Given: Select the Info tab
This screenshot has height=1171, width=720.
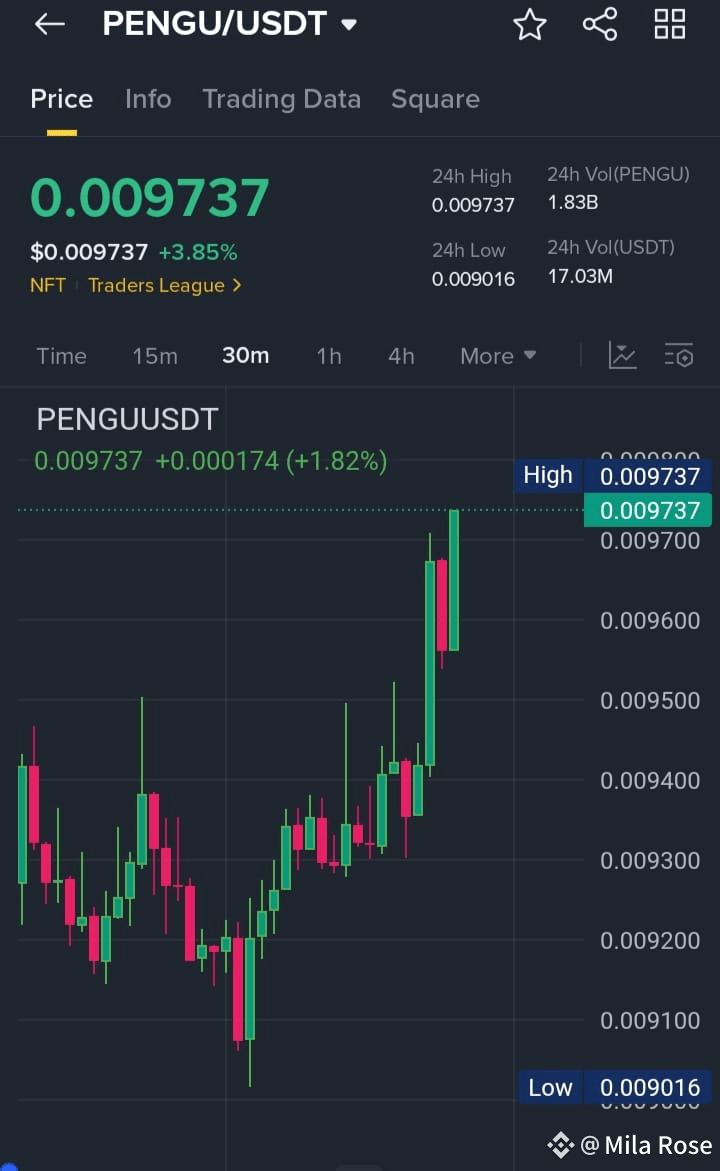Looking at the screenshot, I should (x=148, y=99).
